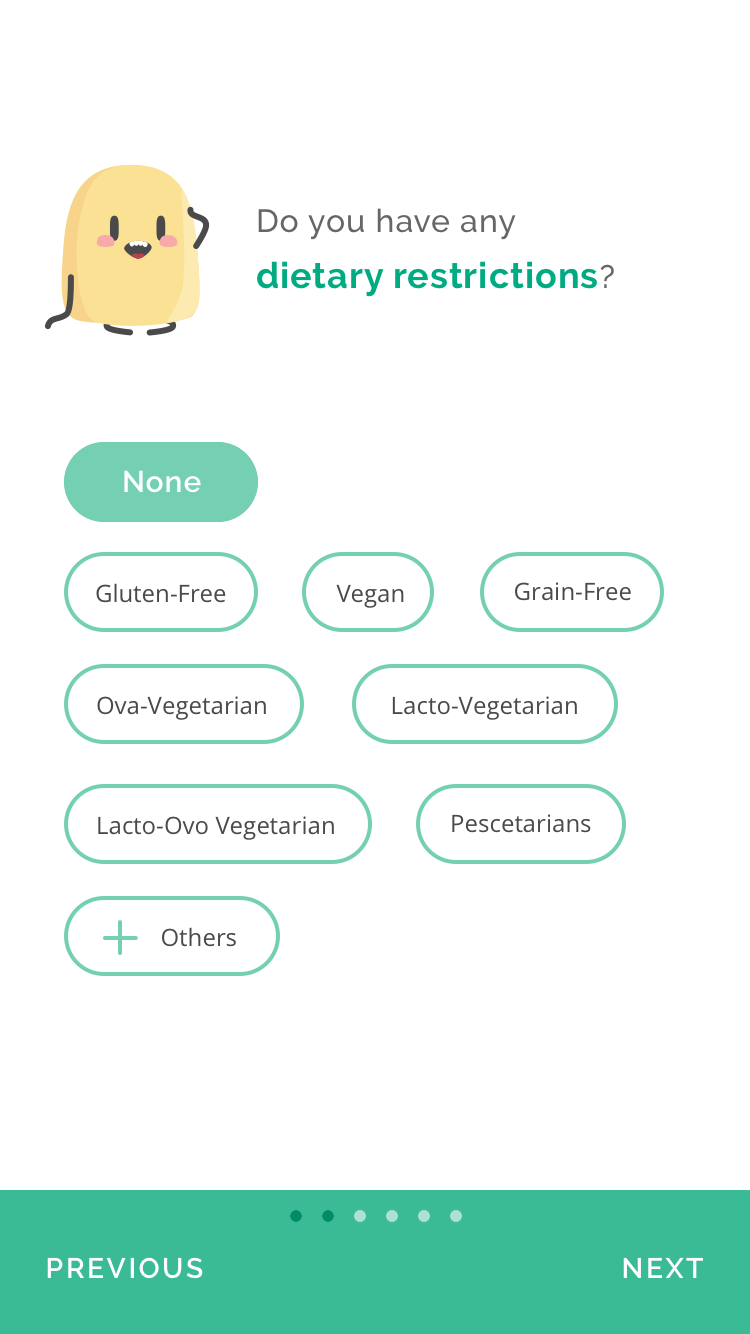Go back with the PREVIOUS button

pyautogui.click(x=125, y=1268)
